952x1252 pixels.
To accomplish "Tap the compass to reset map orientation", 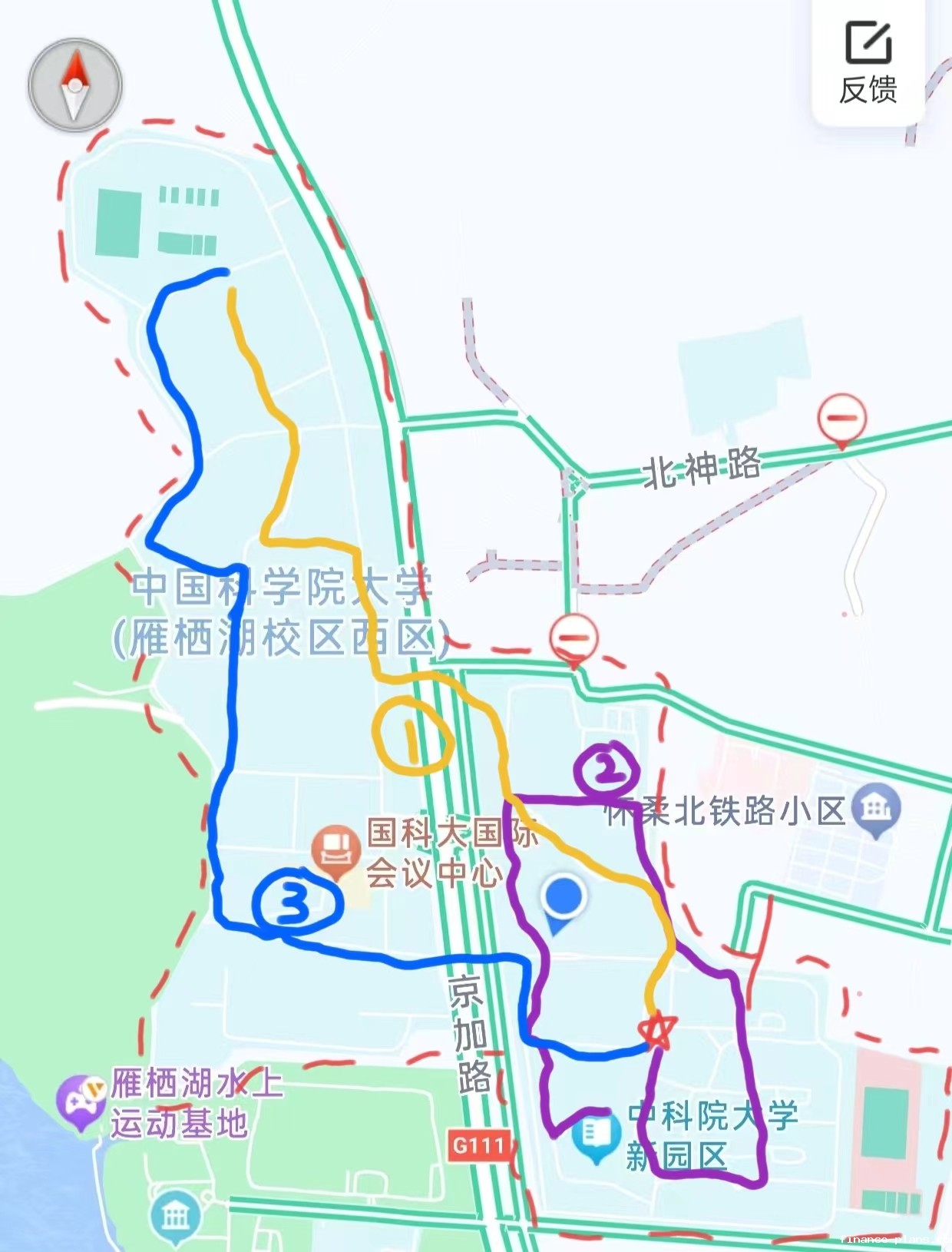I will tap(75, 85).
